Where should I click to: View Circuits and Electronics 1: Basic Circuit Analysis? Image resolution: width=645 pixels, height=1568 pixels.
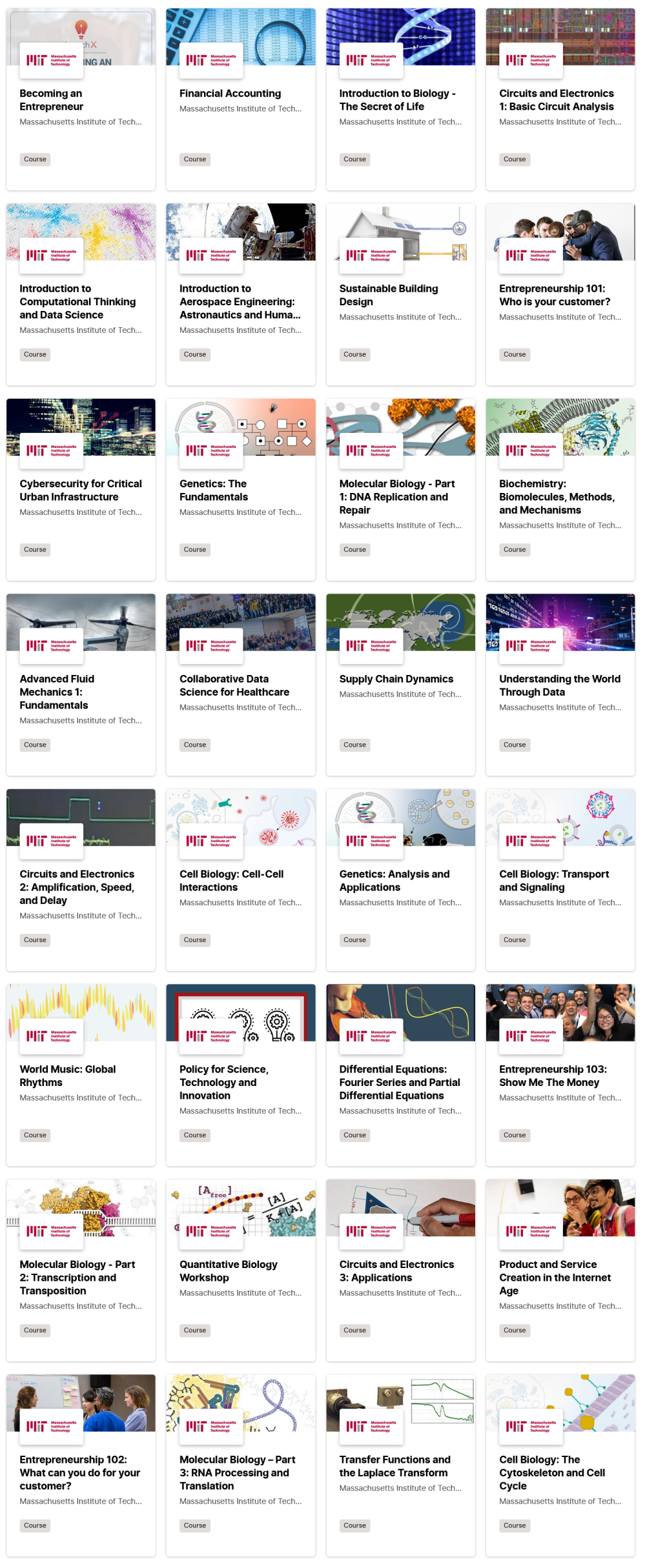pyautogui.click(x=556, y=100)
